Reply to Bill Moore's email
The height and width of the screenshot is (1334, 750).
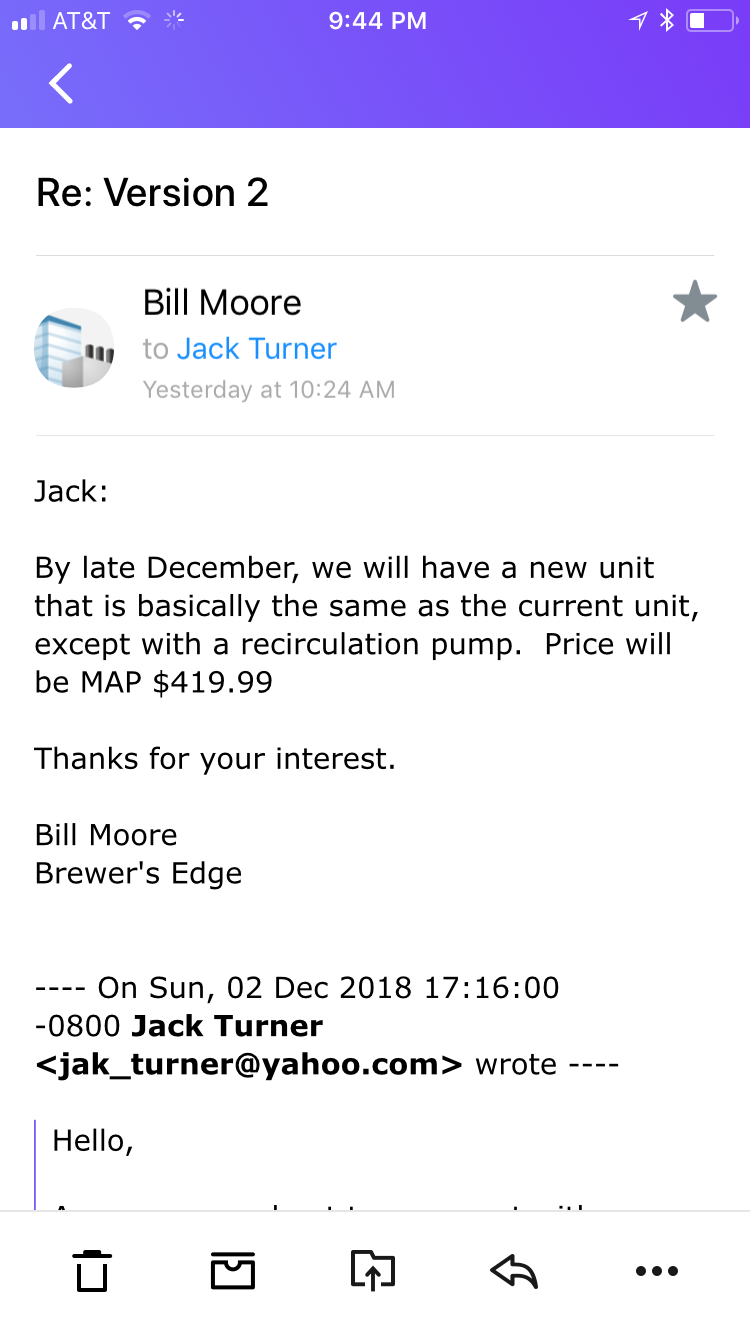[x=515, y=1270]
